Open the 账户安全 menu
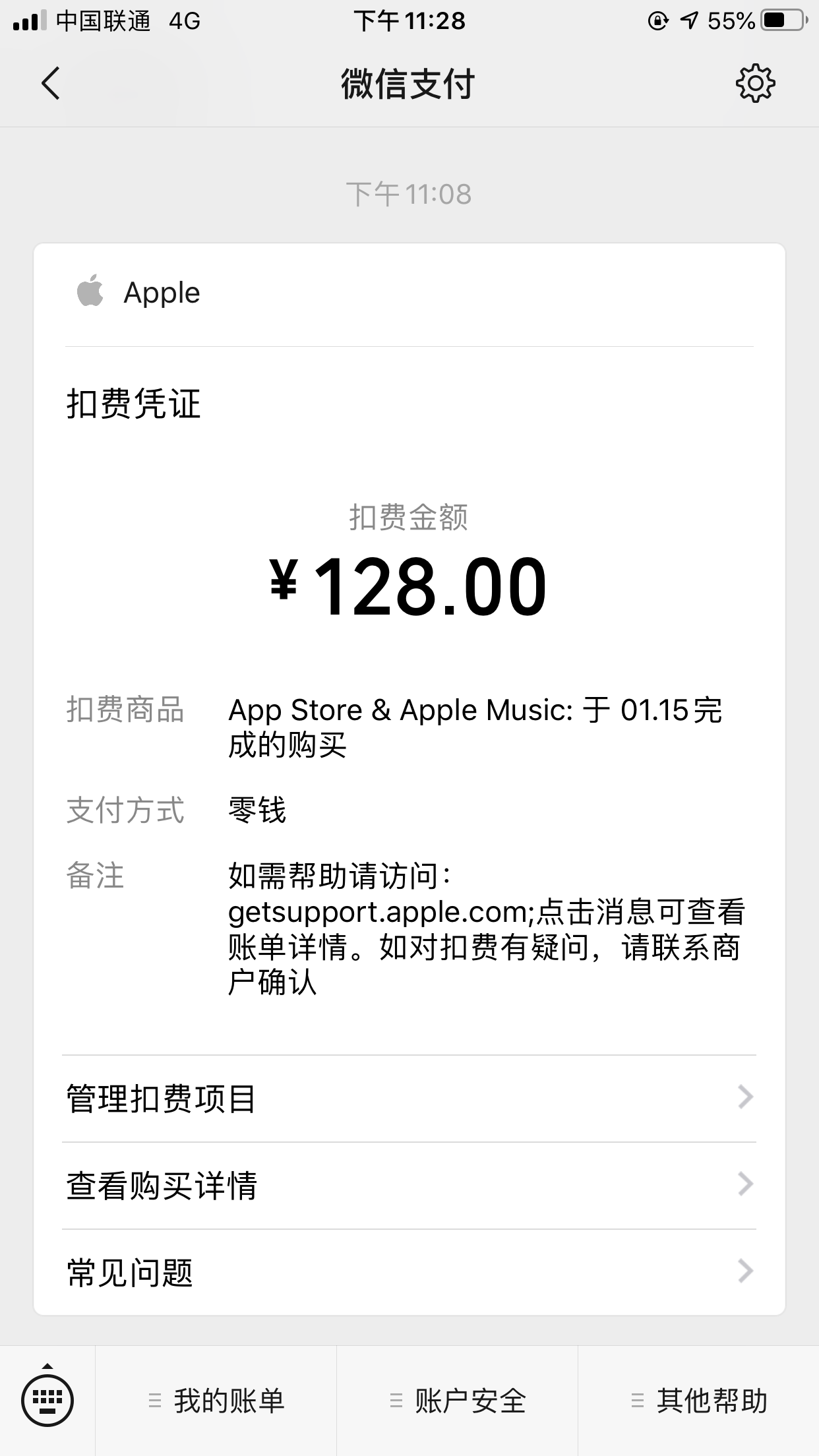Viewport: 819px width, 1456px height. [458, 1401]
